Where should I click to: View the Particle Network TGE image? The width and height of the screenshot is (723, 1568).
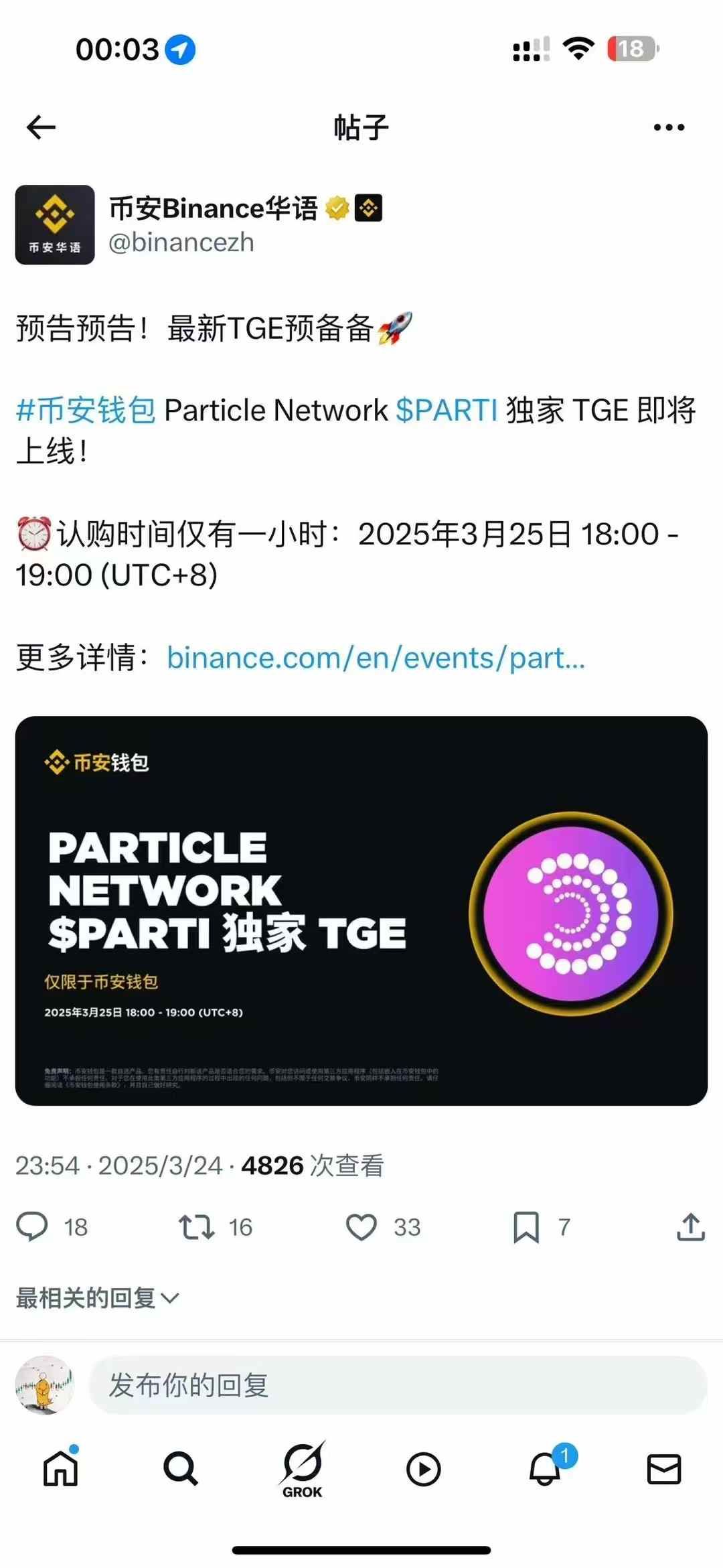(361, 911)
